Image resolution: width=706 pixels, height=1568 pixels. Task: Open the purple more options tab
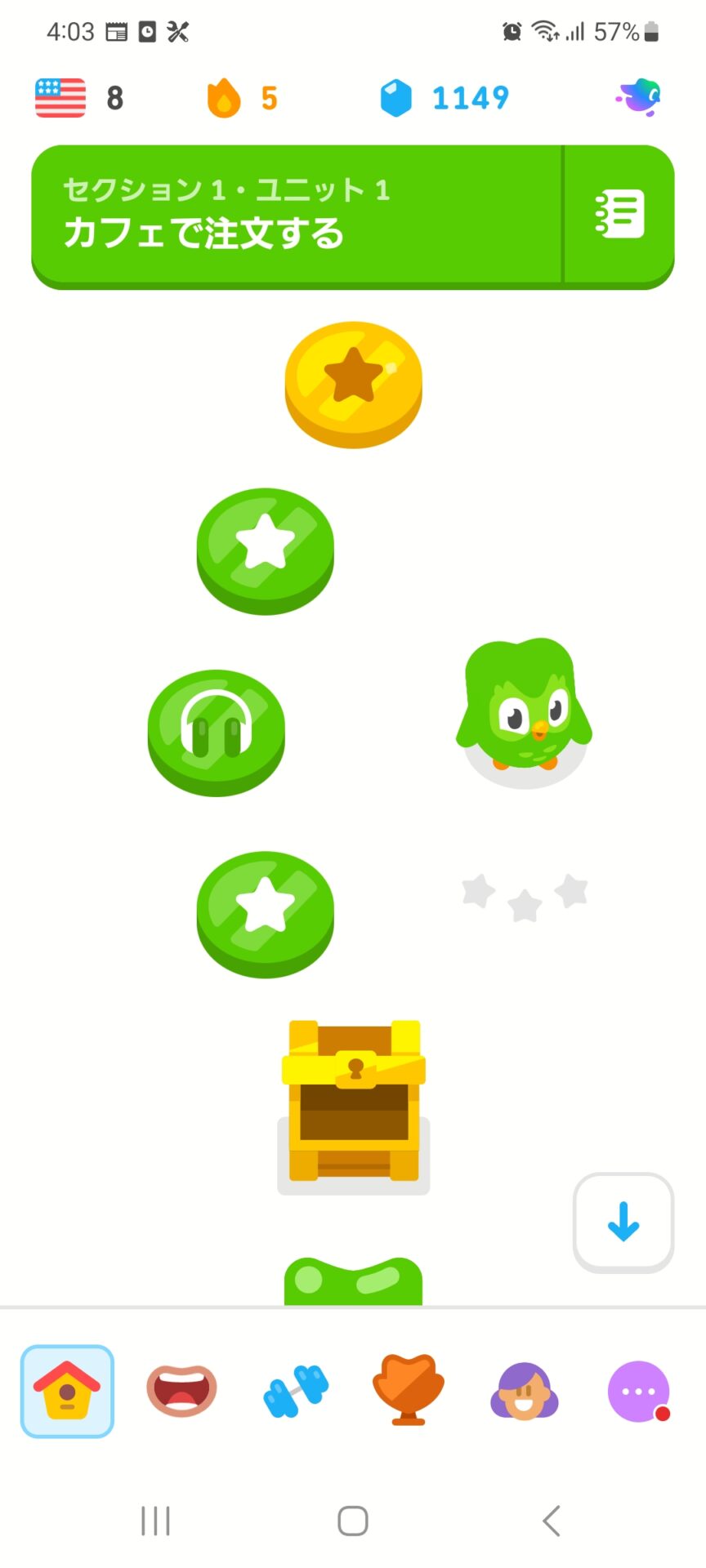pyautogui.click(x=638, y=1391)
